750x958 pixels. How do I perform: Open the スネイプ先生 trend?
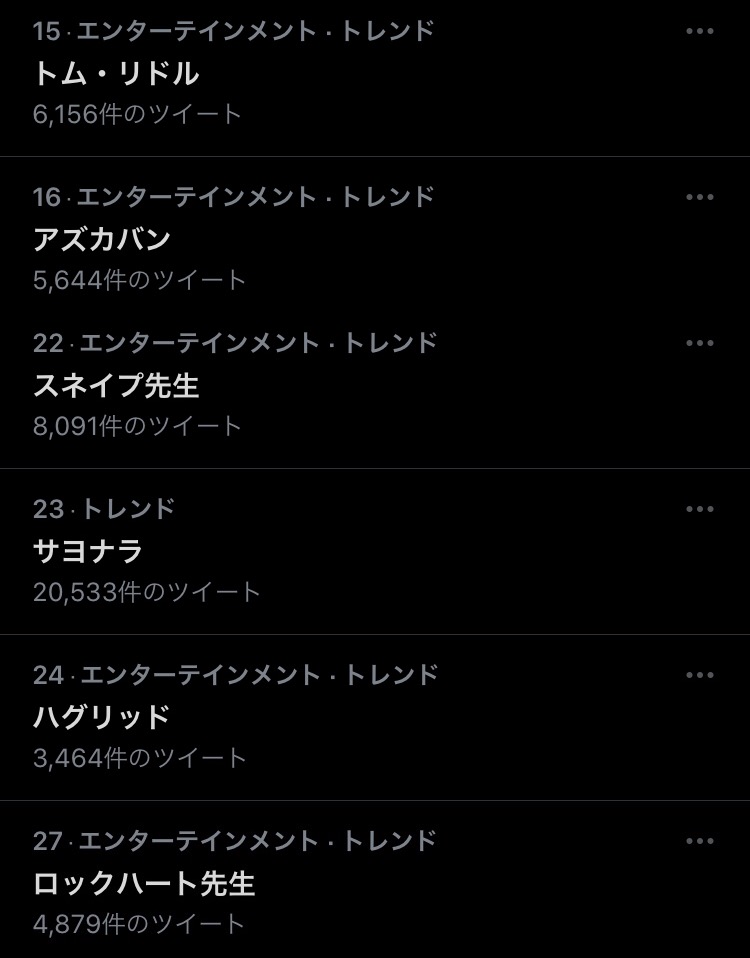pos(117,386)
